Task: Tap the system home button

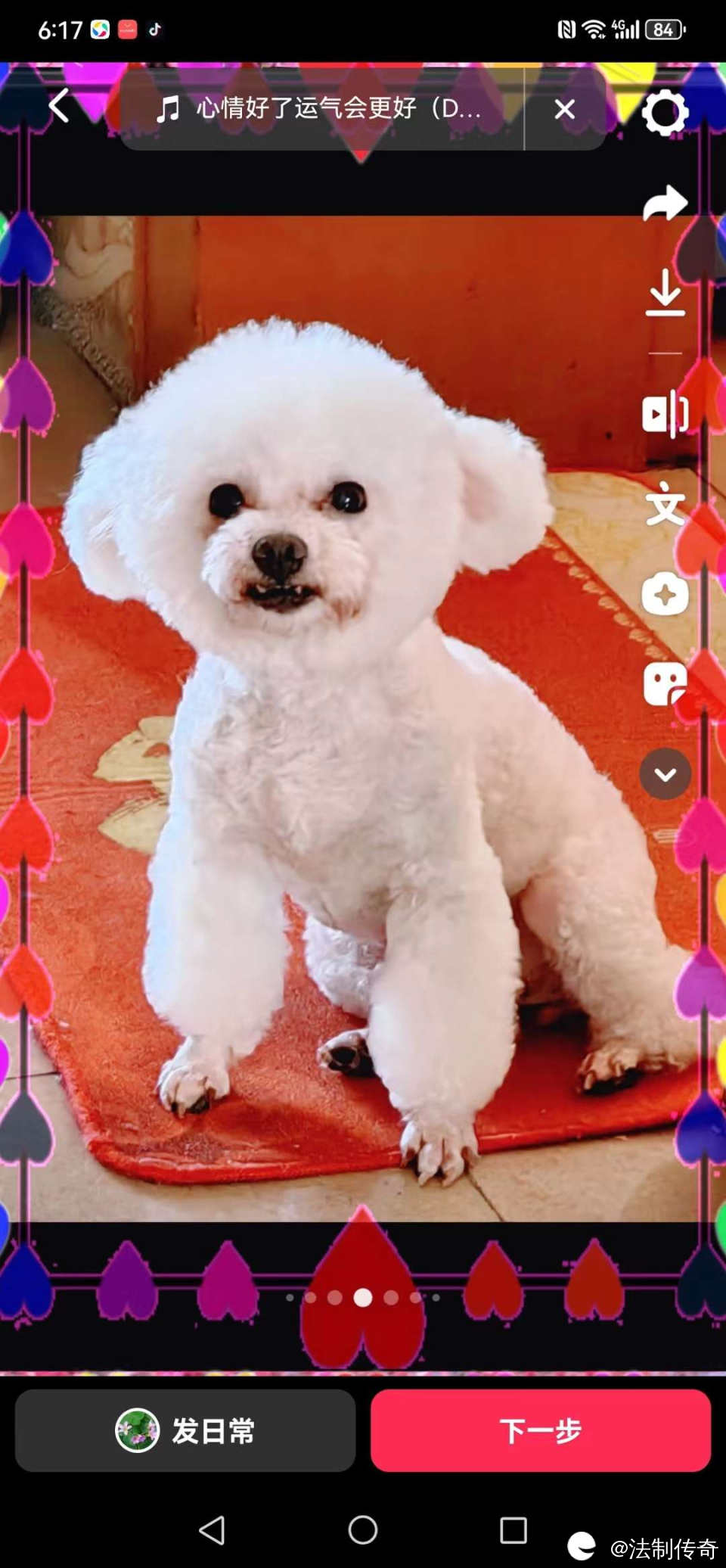Action: (363, 1529)
